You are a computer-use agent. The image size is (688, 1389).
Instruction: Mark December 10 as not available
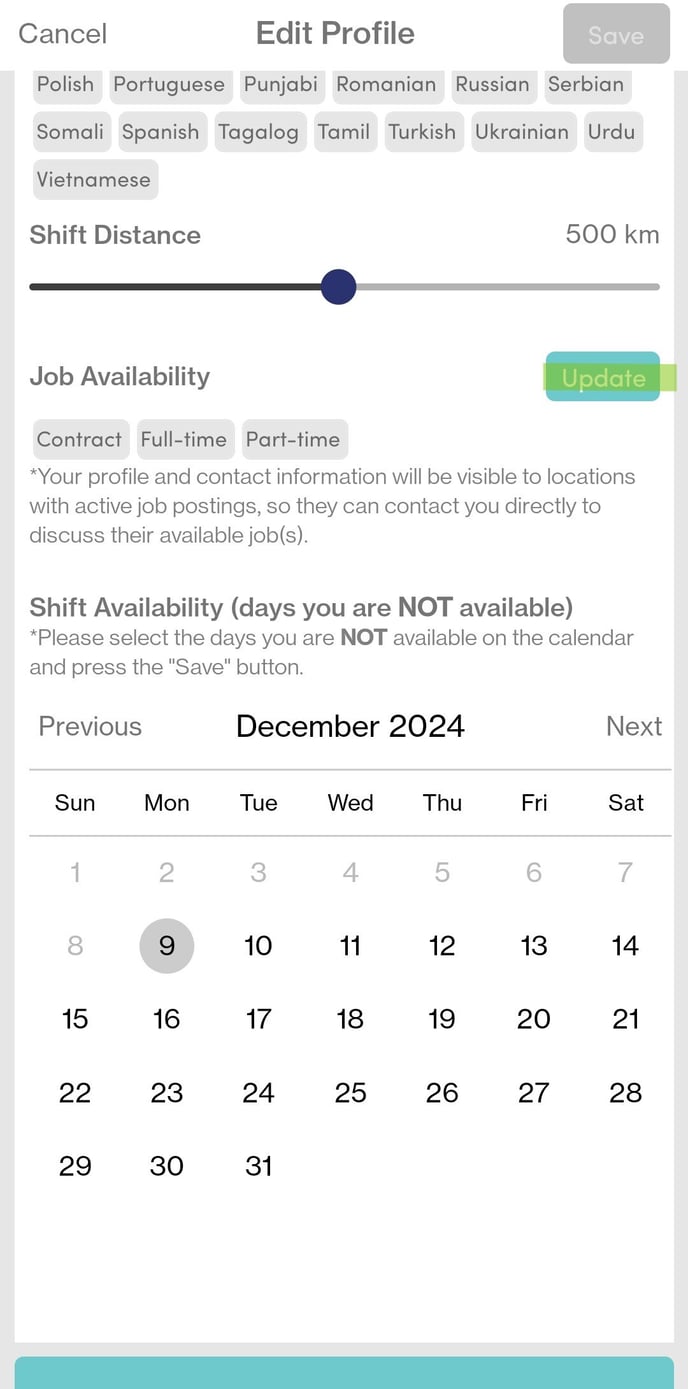[258, 946]
